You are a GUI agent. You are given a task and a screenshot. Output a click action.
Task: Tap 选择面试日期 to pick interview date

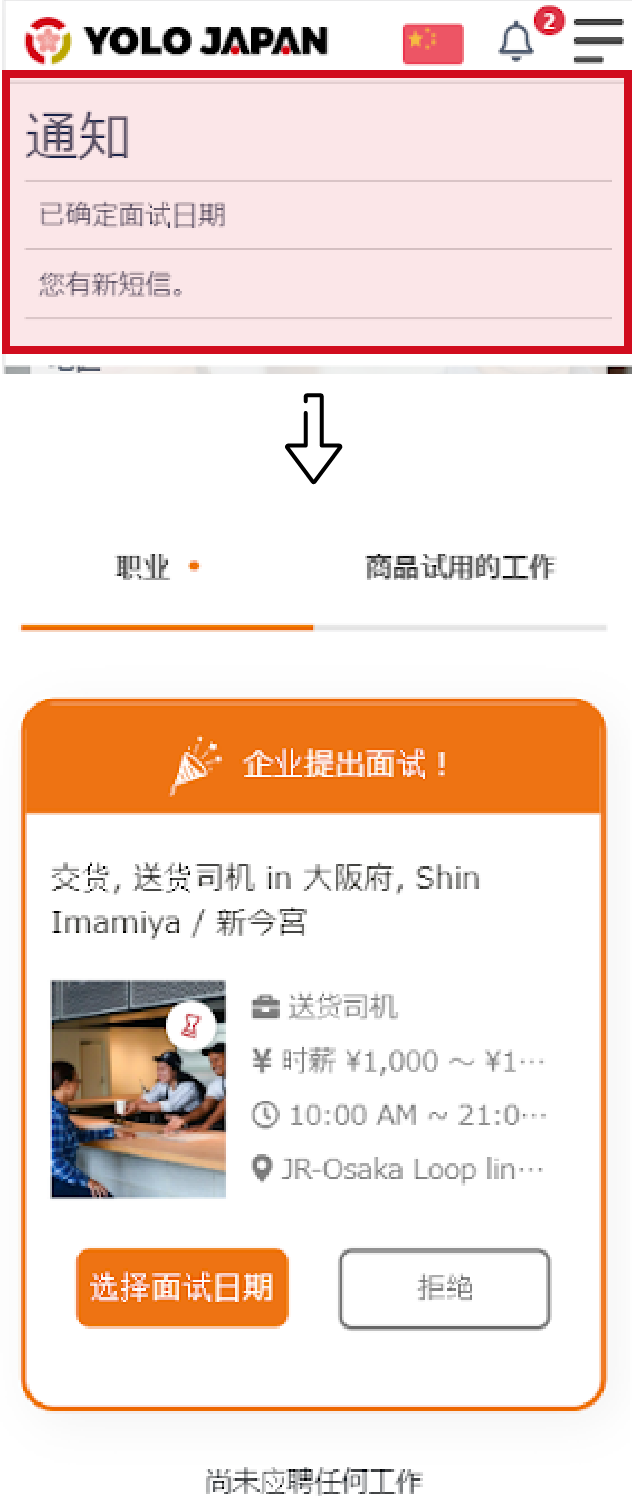coord(182,1288)
